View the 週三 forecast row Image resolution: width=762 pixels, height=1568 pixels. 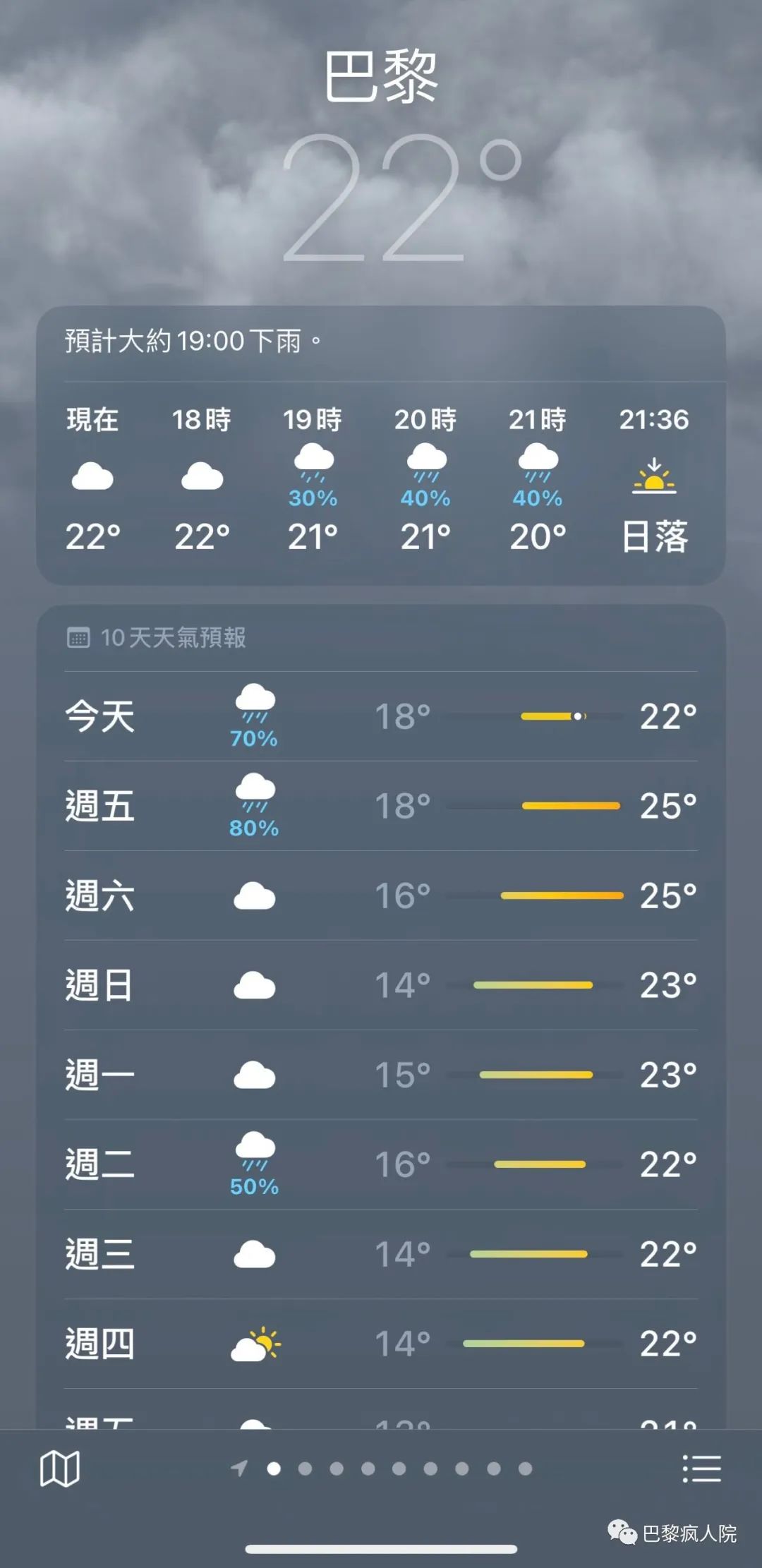(381, 1254)
